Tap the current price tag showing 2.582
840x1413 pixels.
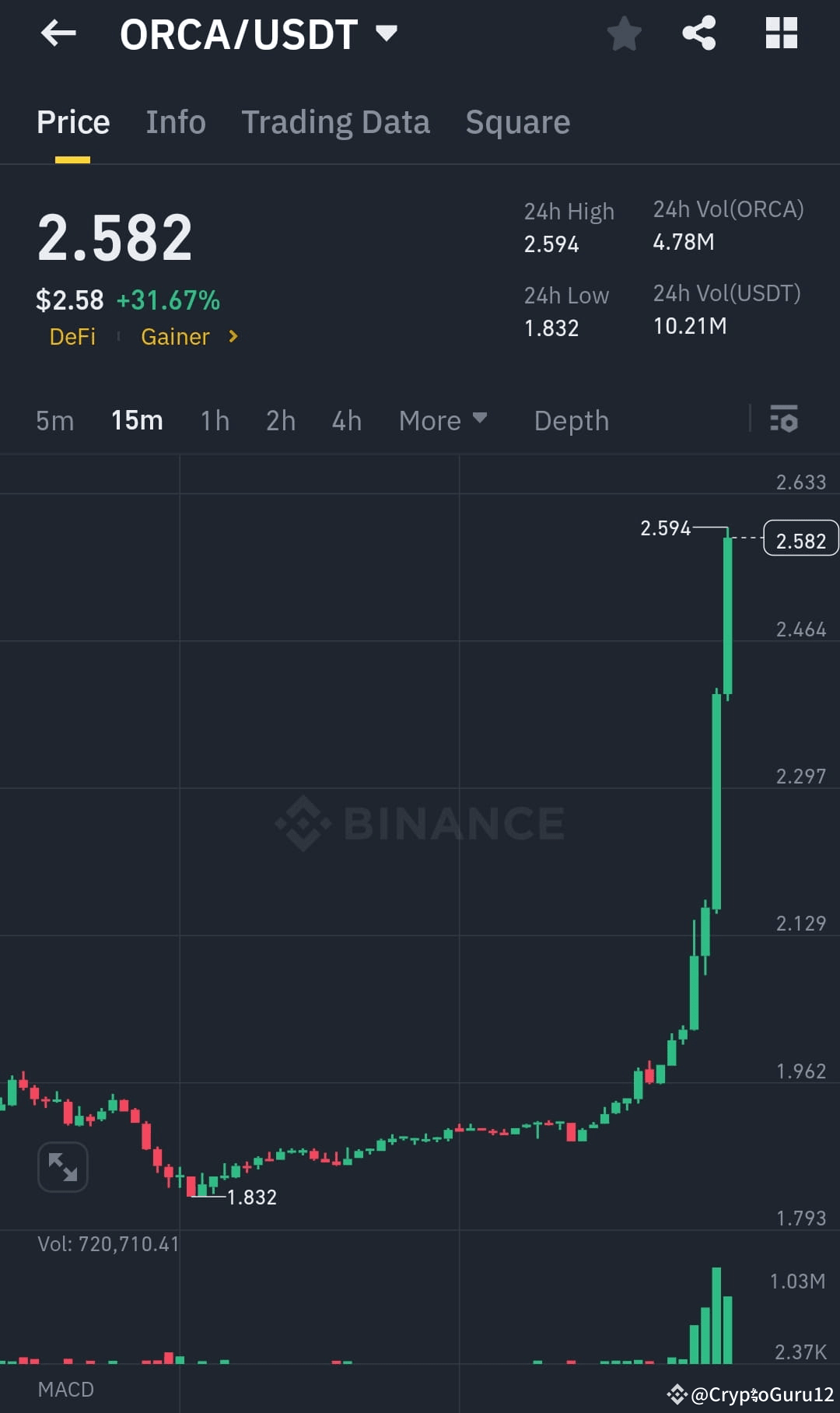(x=800, y=538)
